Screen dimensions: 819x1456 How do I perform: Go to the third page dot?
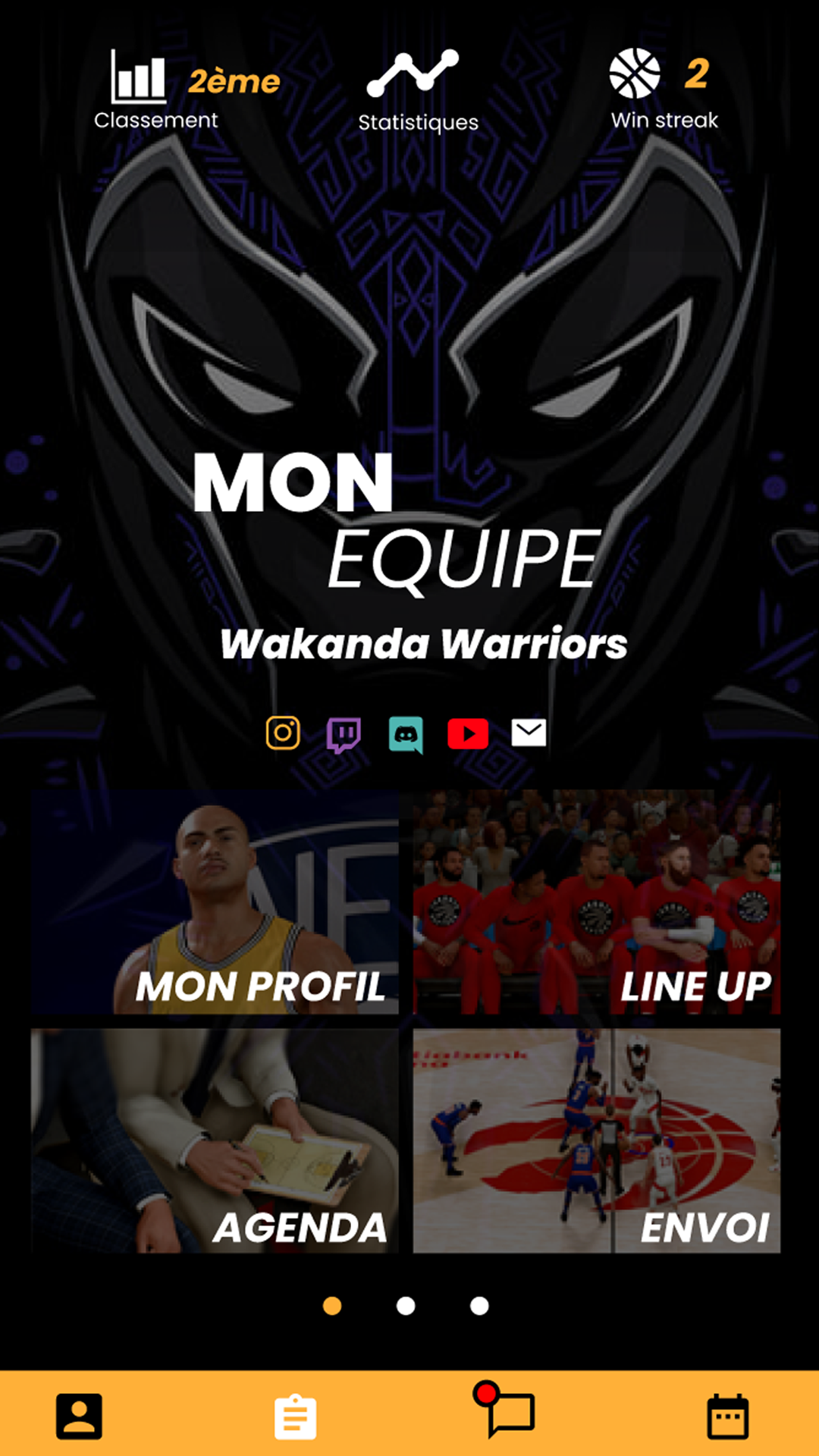coord(479,1306)
